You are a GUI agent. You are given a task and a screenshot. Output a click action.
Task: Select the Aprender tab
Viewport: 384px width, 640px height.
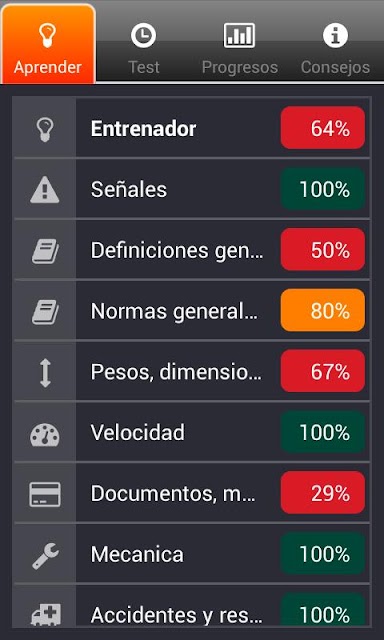48,44
